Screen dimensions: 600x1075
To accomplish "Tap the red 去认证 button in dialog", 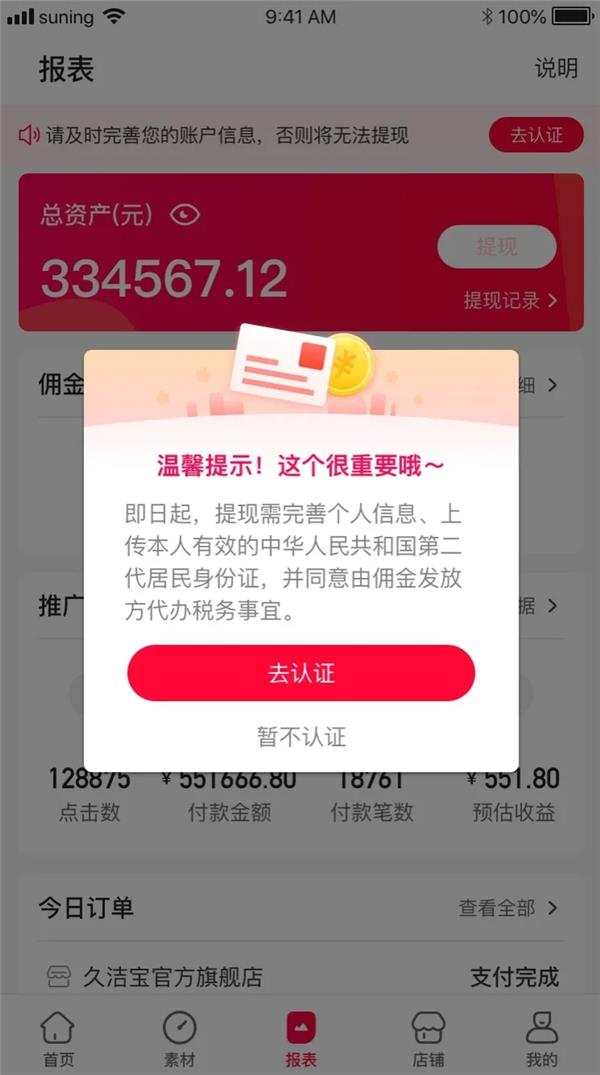I will click(x=300, y=673).
